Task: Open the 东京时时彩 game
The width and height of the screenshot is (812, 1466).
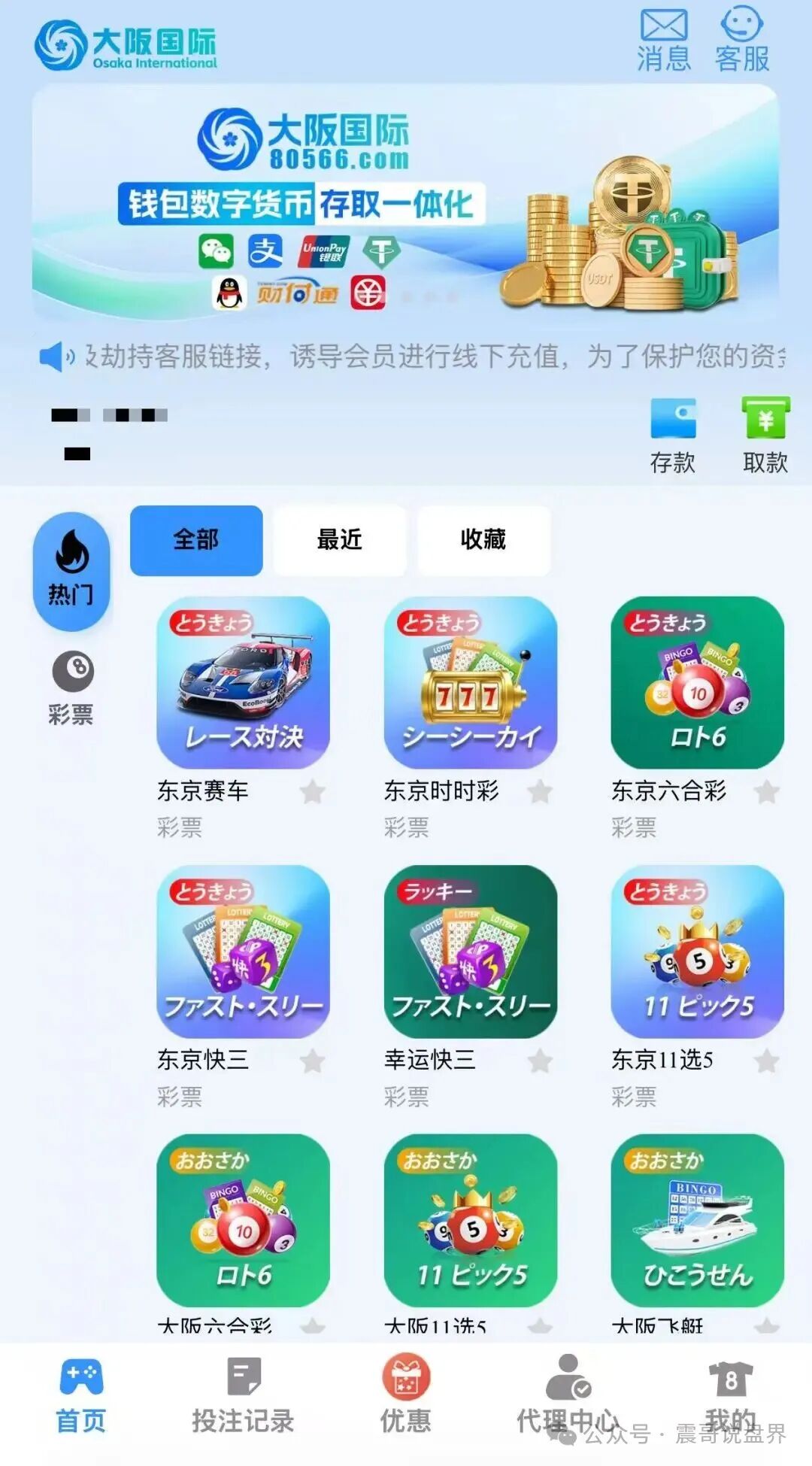Action: click(470, 682)
